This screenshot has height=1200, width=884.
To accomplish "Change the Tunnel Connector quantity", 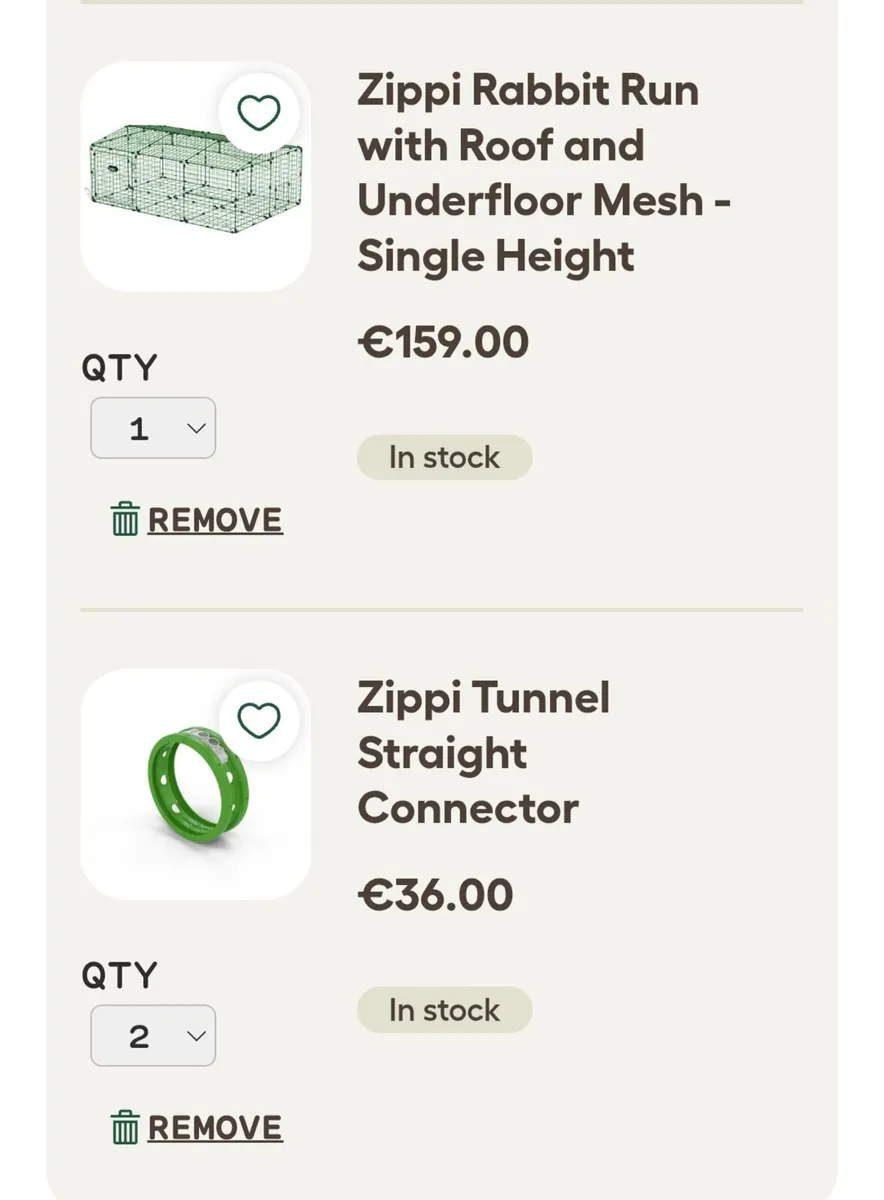I will click(152, 1035).
